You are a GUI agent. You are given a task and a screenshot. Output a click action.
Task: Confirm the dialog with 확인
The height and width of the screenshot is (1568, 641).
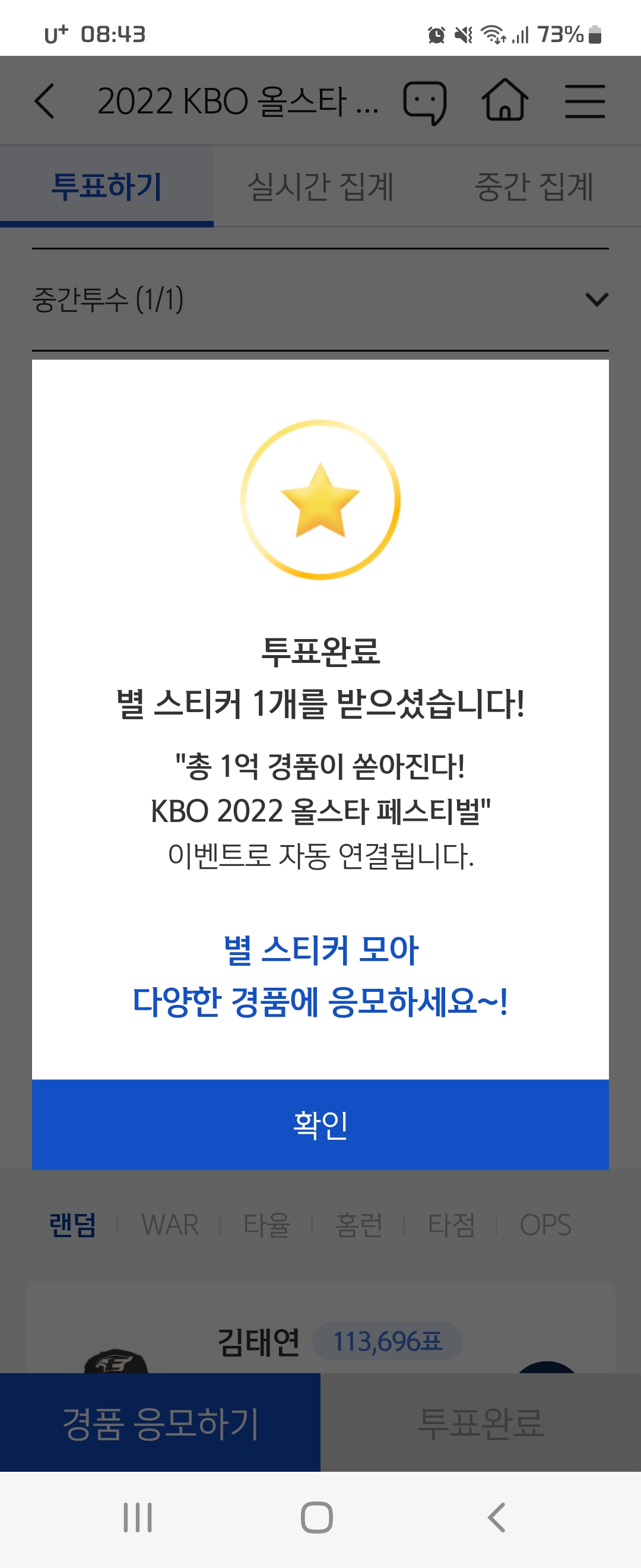pyautogui.click(x=320, y=1124)
